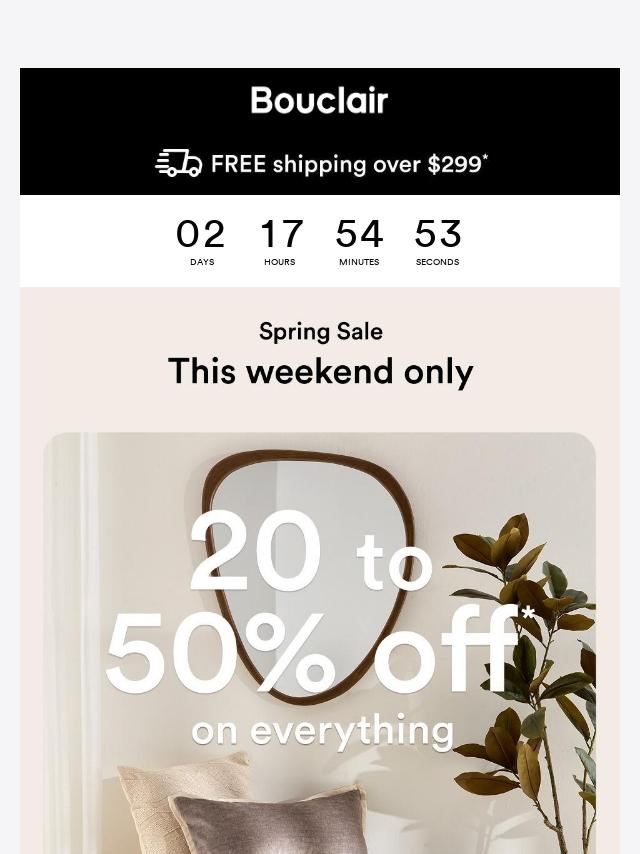Open the Bouclair header link
640x854 pixels.
coord(319,100)
